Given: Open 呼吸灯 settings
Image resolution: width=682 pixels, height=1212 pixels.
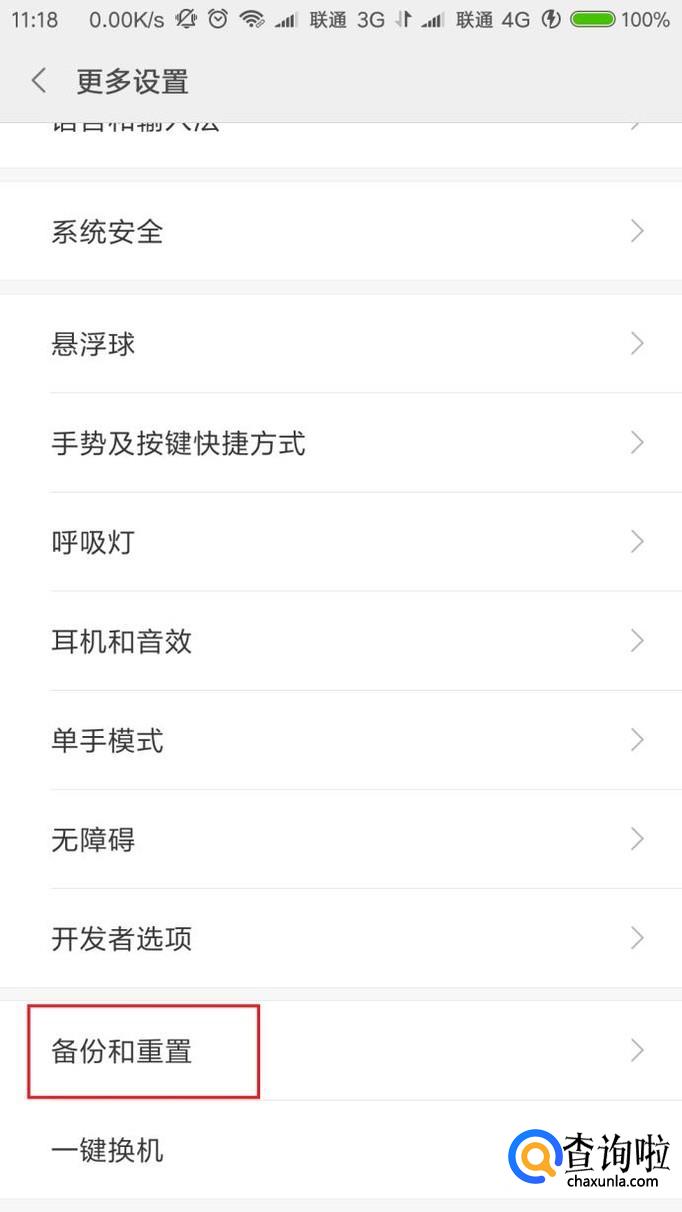Looking at the screenshot, I should pyautogui.click(x=340, y=542).
